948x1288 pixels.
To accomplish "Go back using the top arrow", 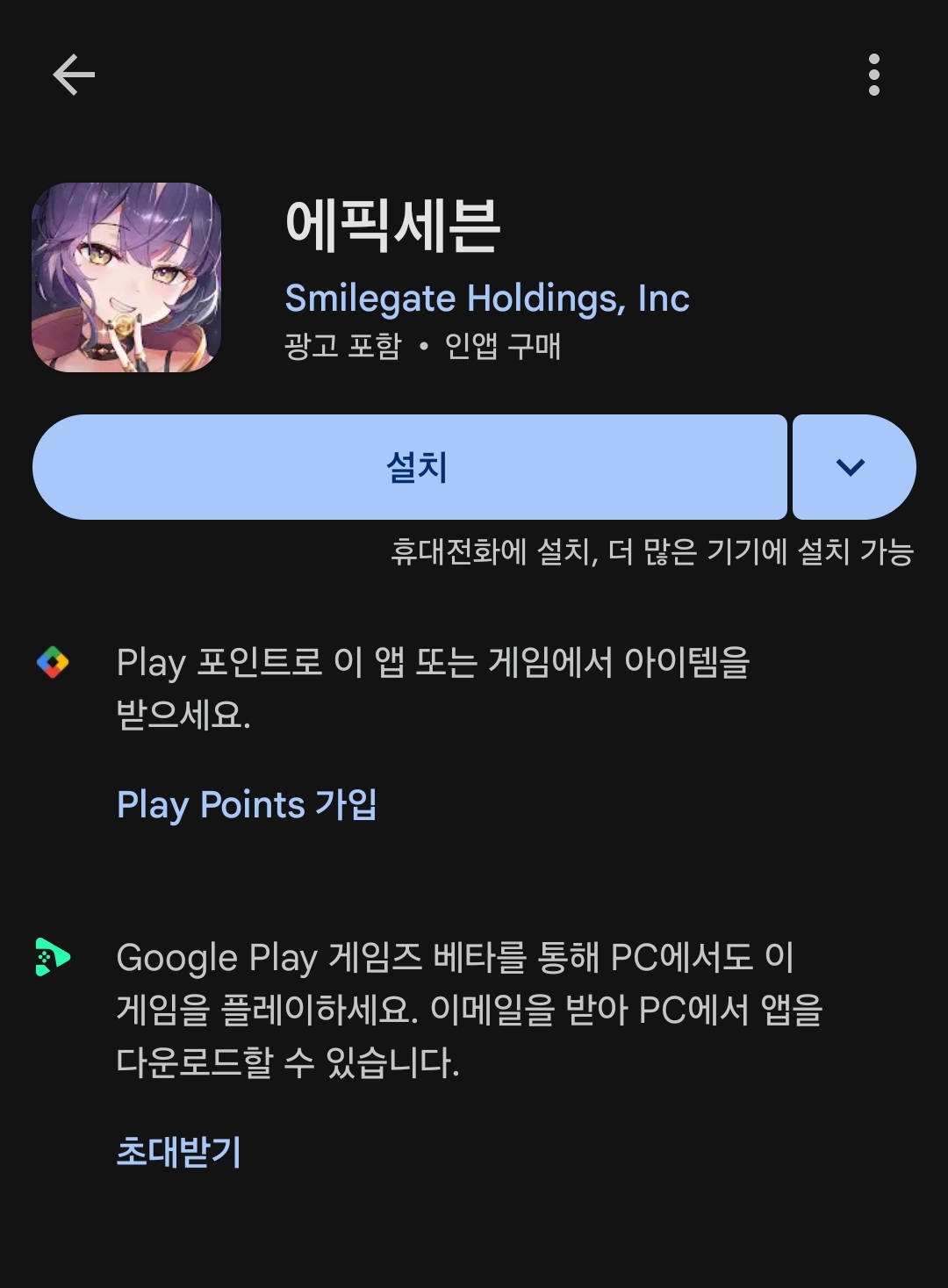I will click(74, 75).
